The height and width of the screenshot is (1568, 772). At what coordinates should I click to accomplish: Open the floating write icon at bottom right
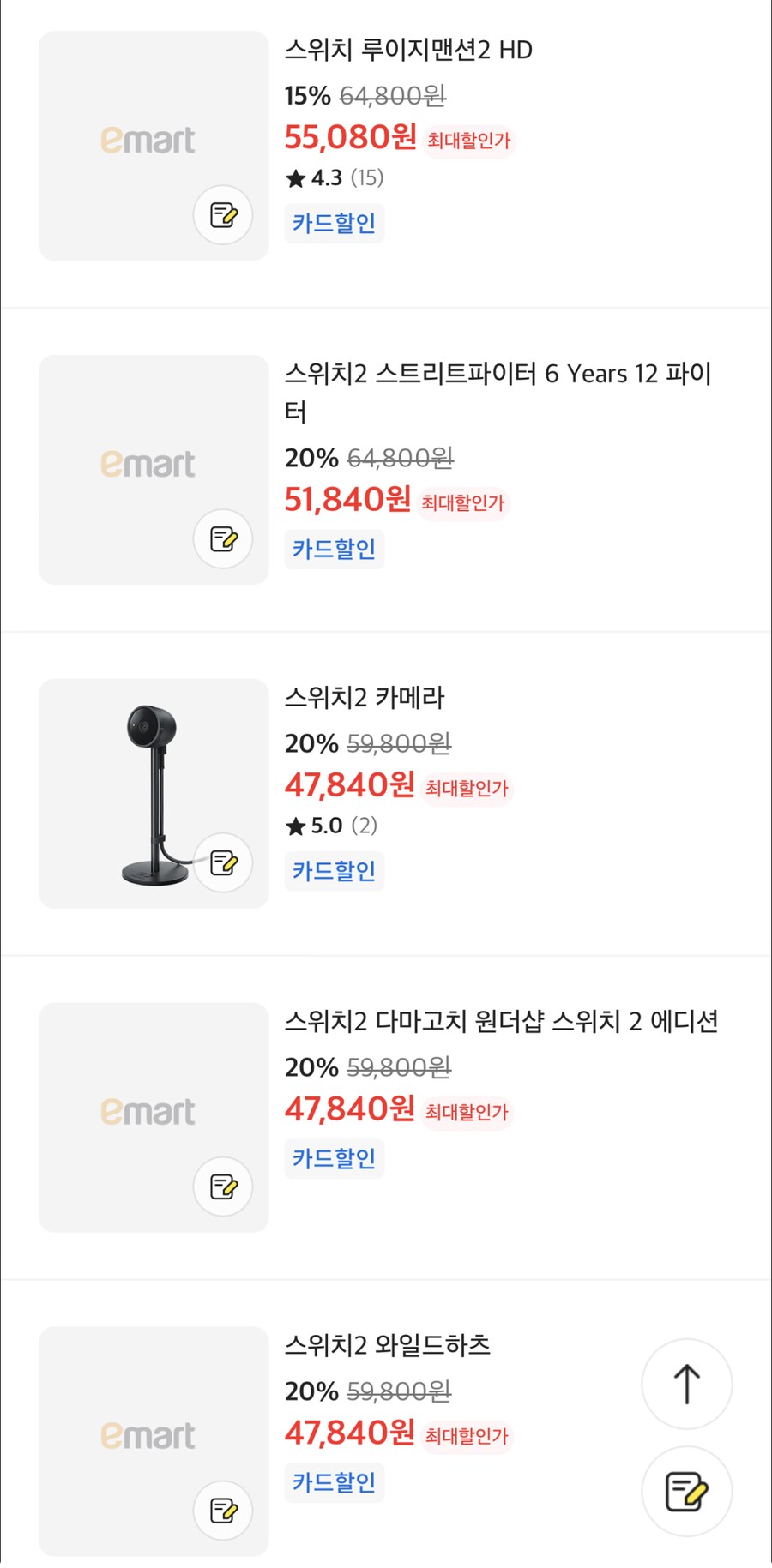[x=686, y=1492]
